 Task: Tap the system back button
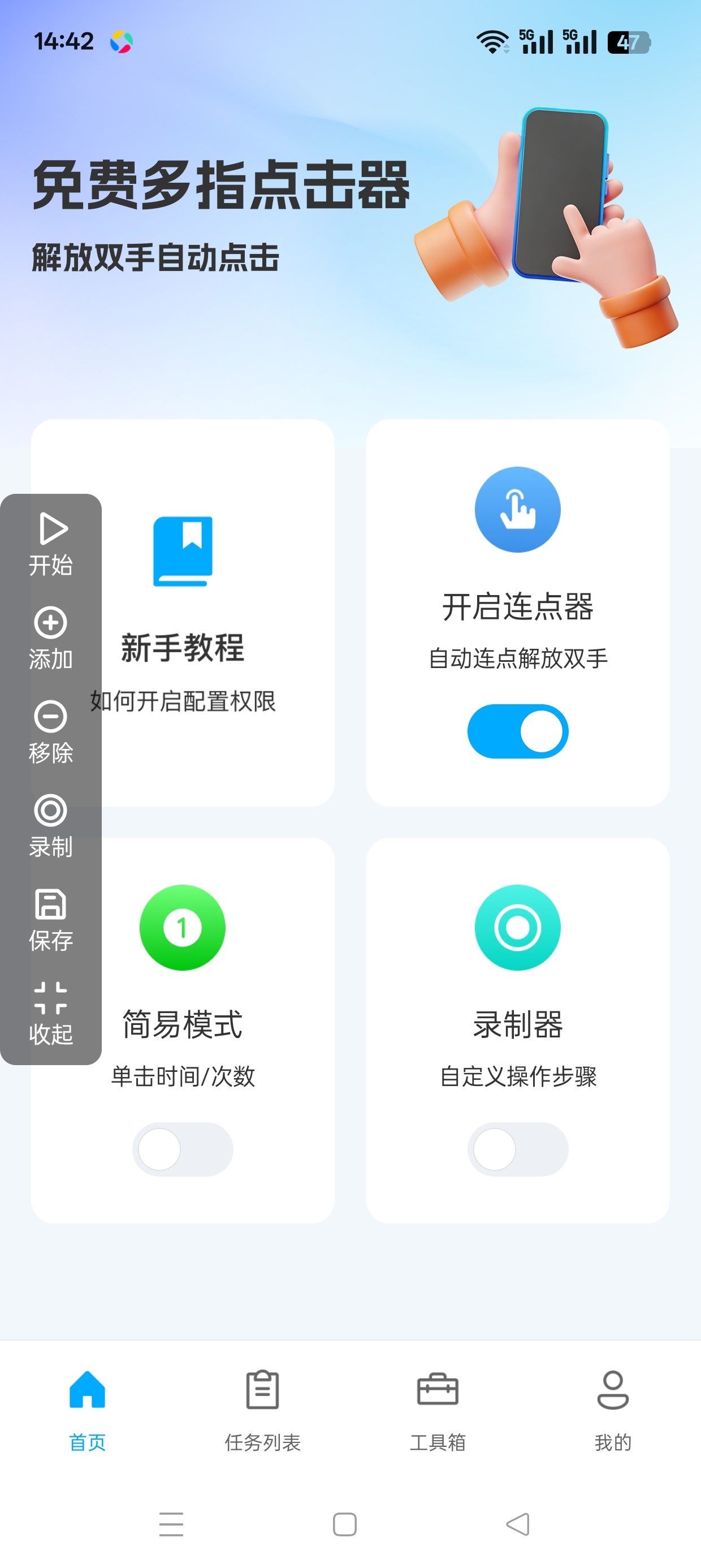click(518, 1524)
